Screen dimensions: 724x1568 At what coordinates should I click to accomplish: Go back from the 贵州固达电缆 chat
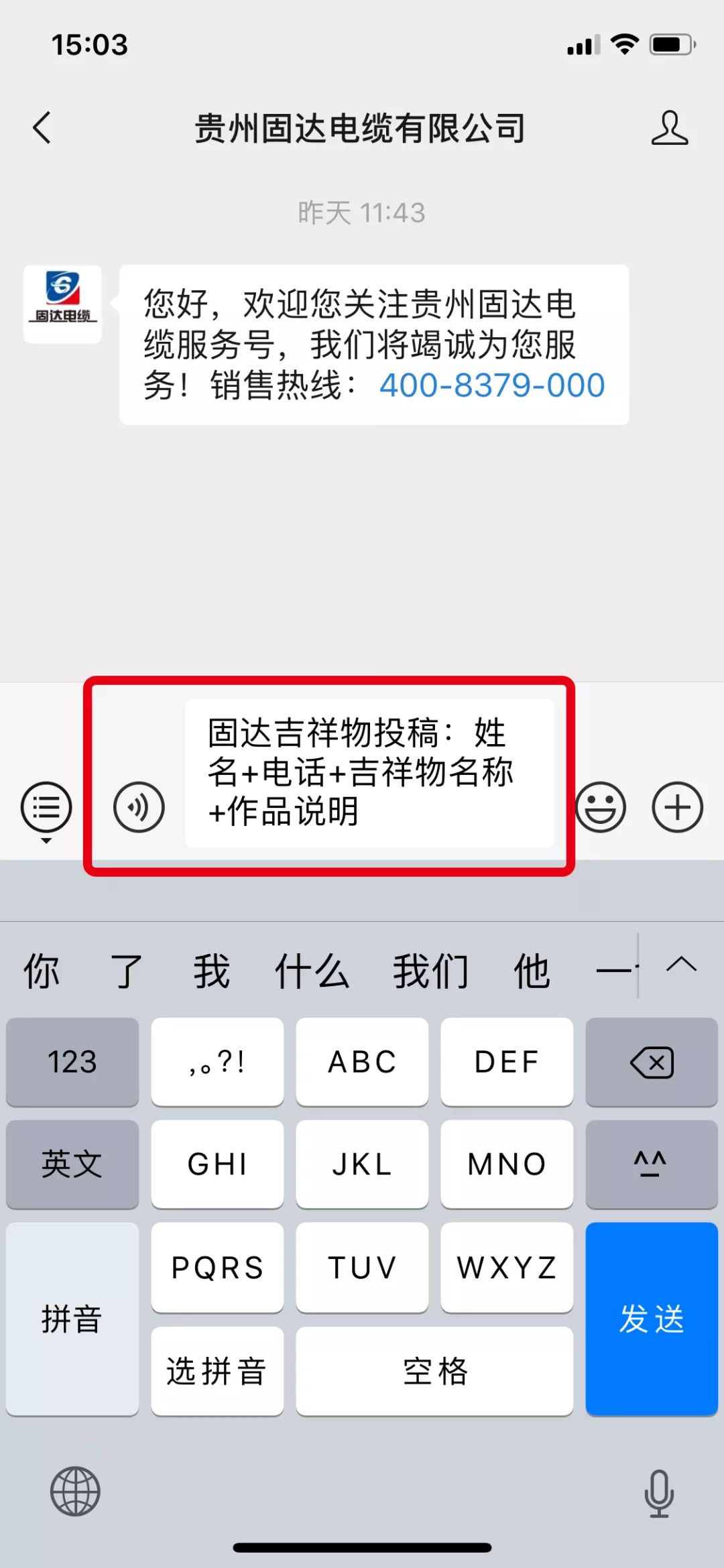tap(42, 127)
